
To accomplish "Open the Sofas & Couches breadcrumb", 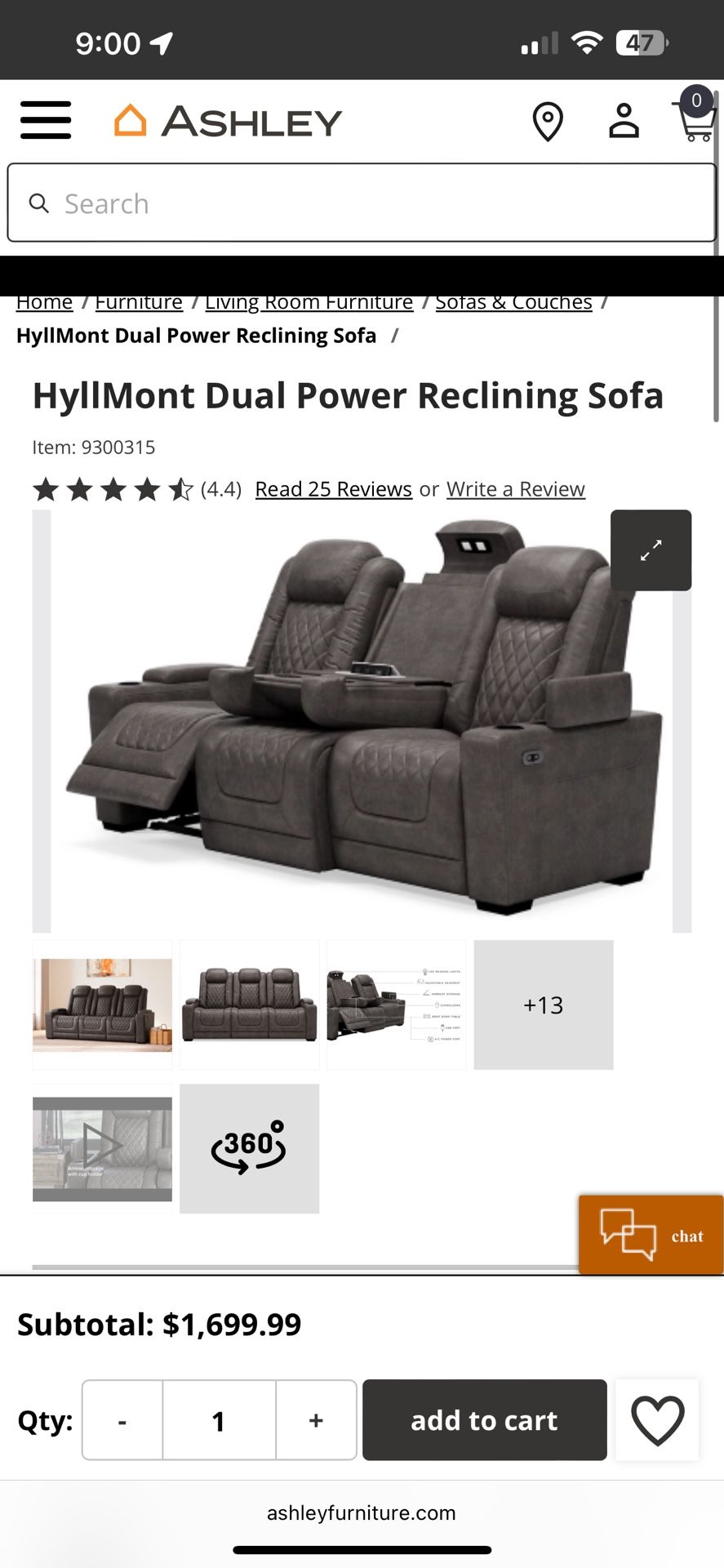I will [513, 301].
